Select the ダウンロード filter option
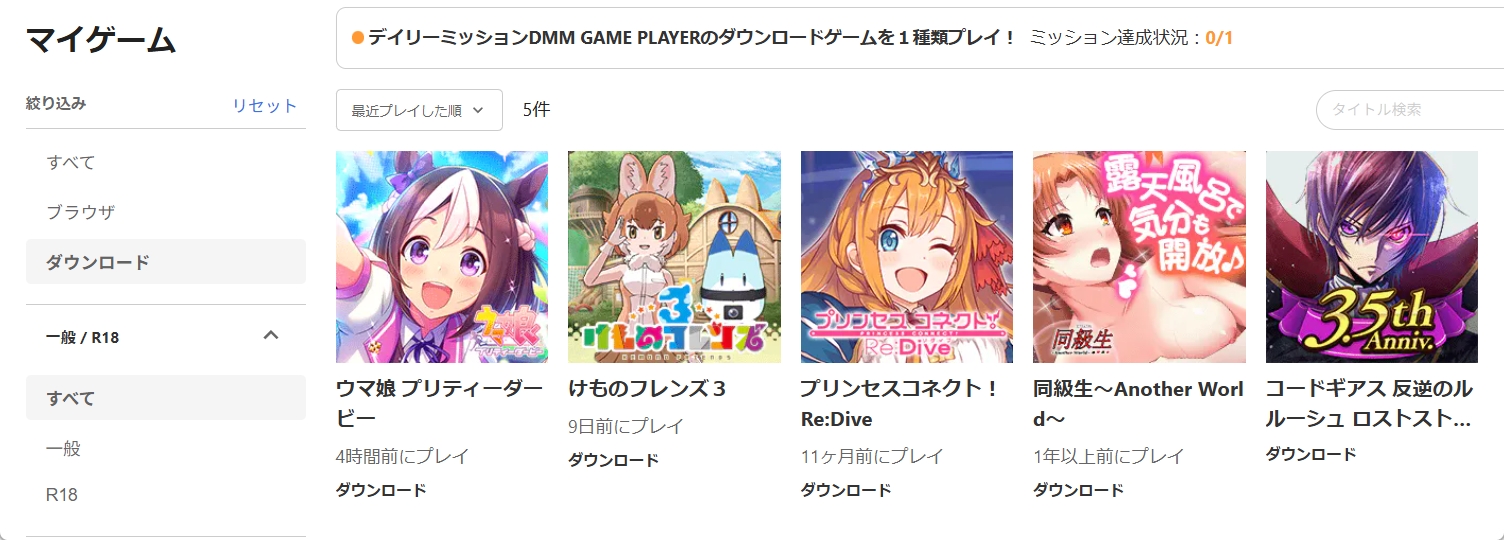1504x540 pixels. point(98,262)
